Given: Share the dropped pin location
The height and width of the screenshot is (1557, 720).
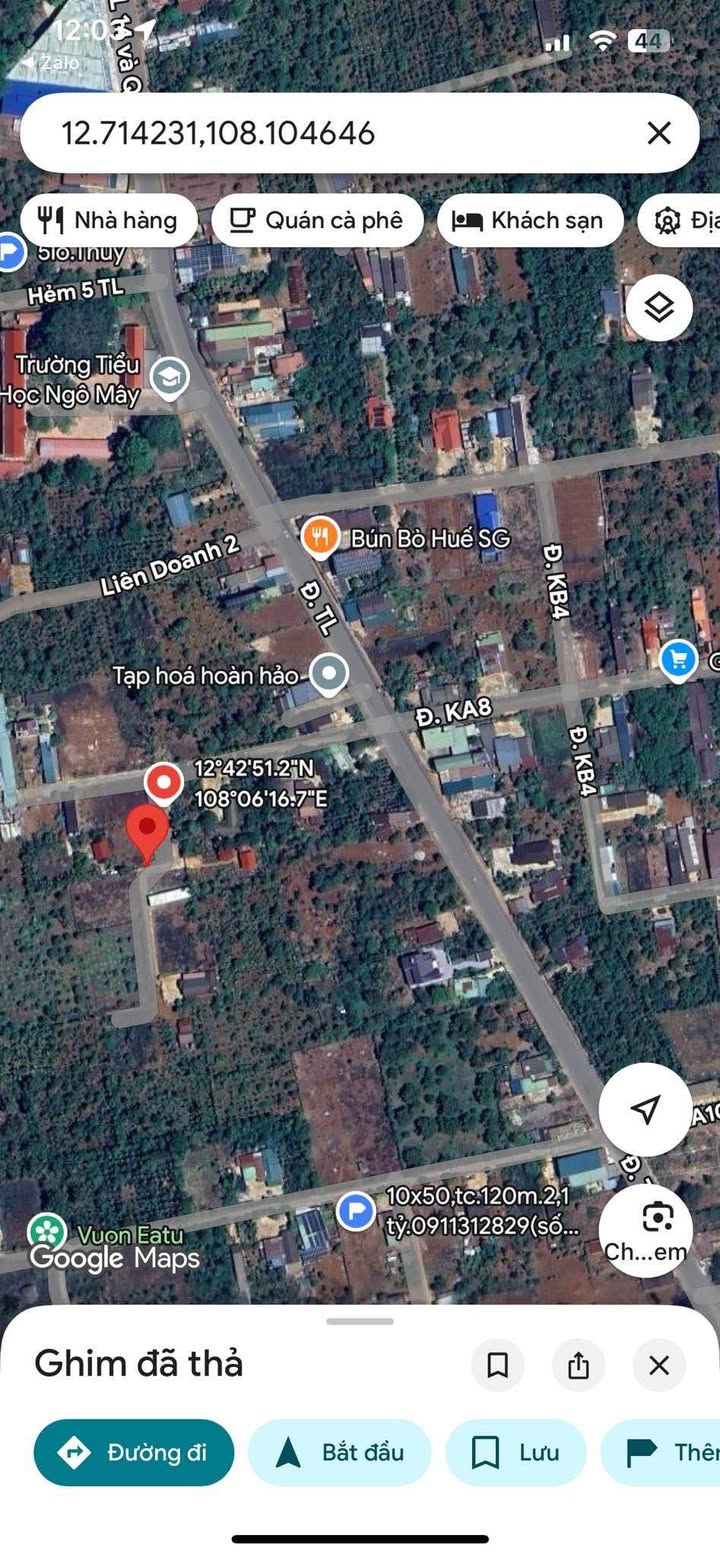Looking at the screenshot, I should (578, 1365).
